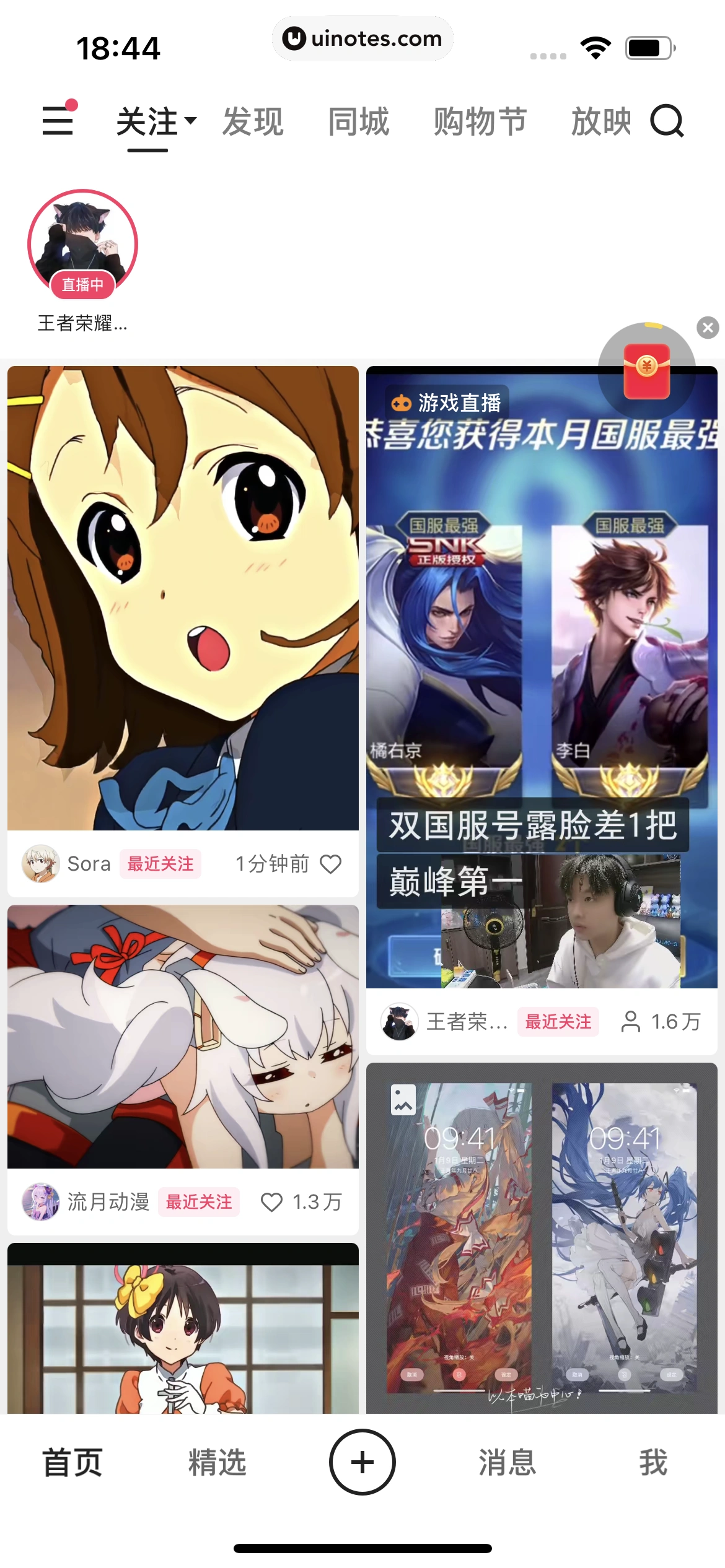
Task: Open the 消息 messages tab
Action: (507, 1463)
